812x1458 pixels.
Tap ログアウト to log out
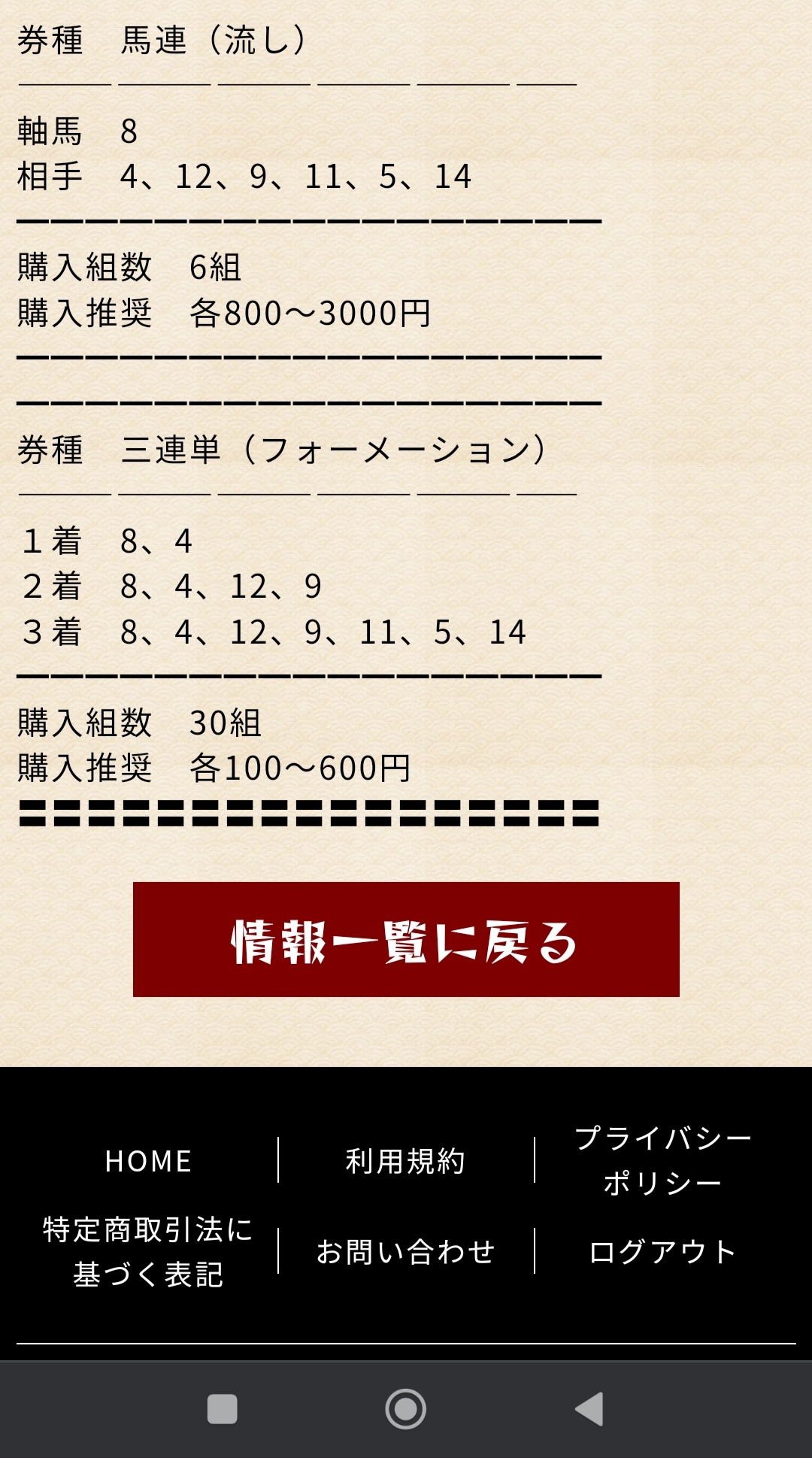point(662,1252)
